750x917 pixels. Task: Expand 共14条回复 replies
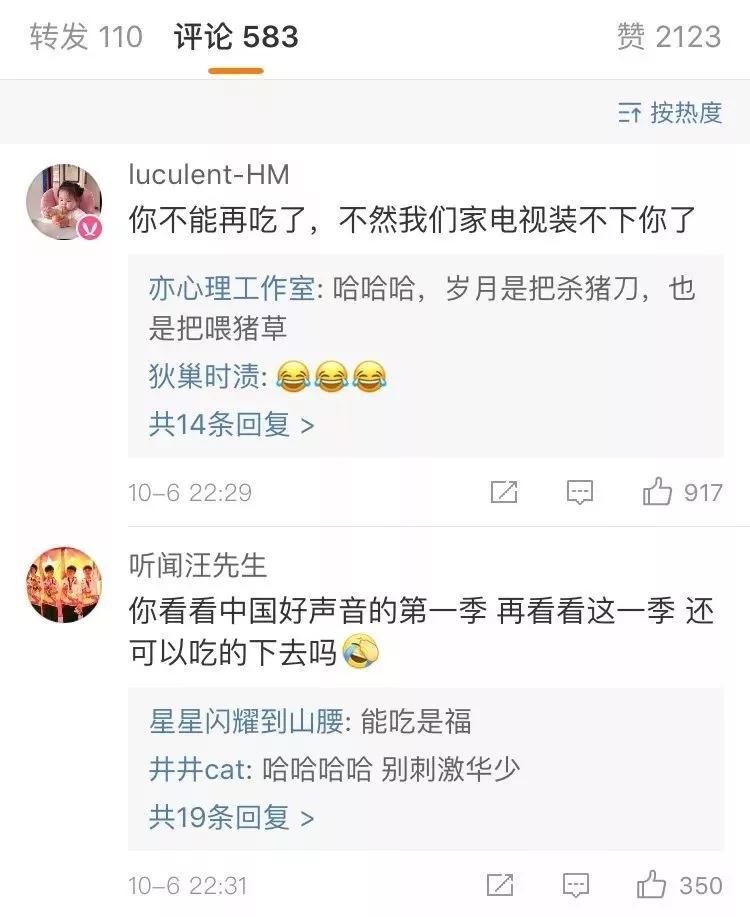231,424
